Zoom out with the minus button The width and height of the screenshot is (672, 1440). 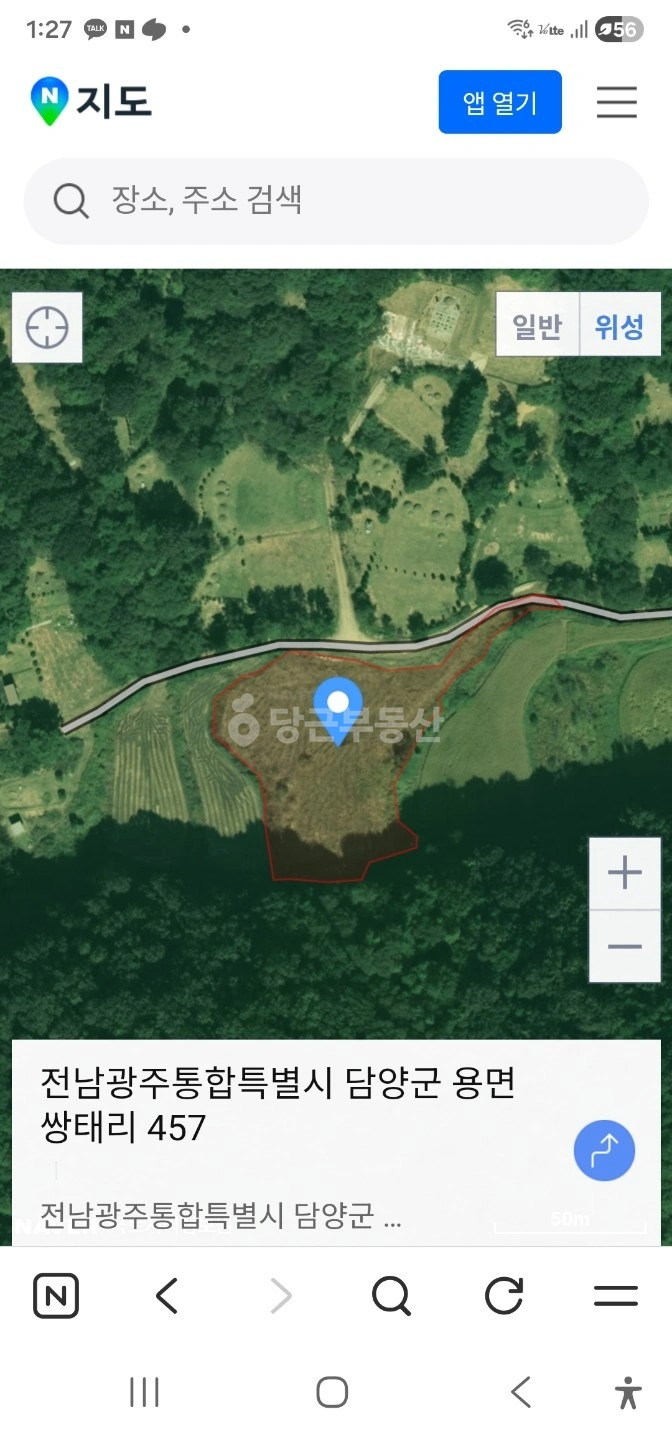tap(625, 946)
